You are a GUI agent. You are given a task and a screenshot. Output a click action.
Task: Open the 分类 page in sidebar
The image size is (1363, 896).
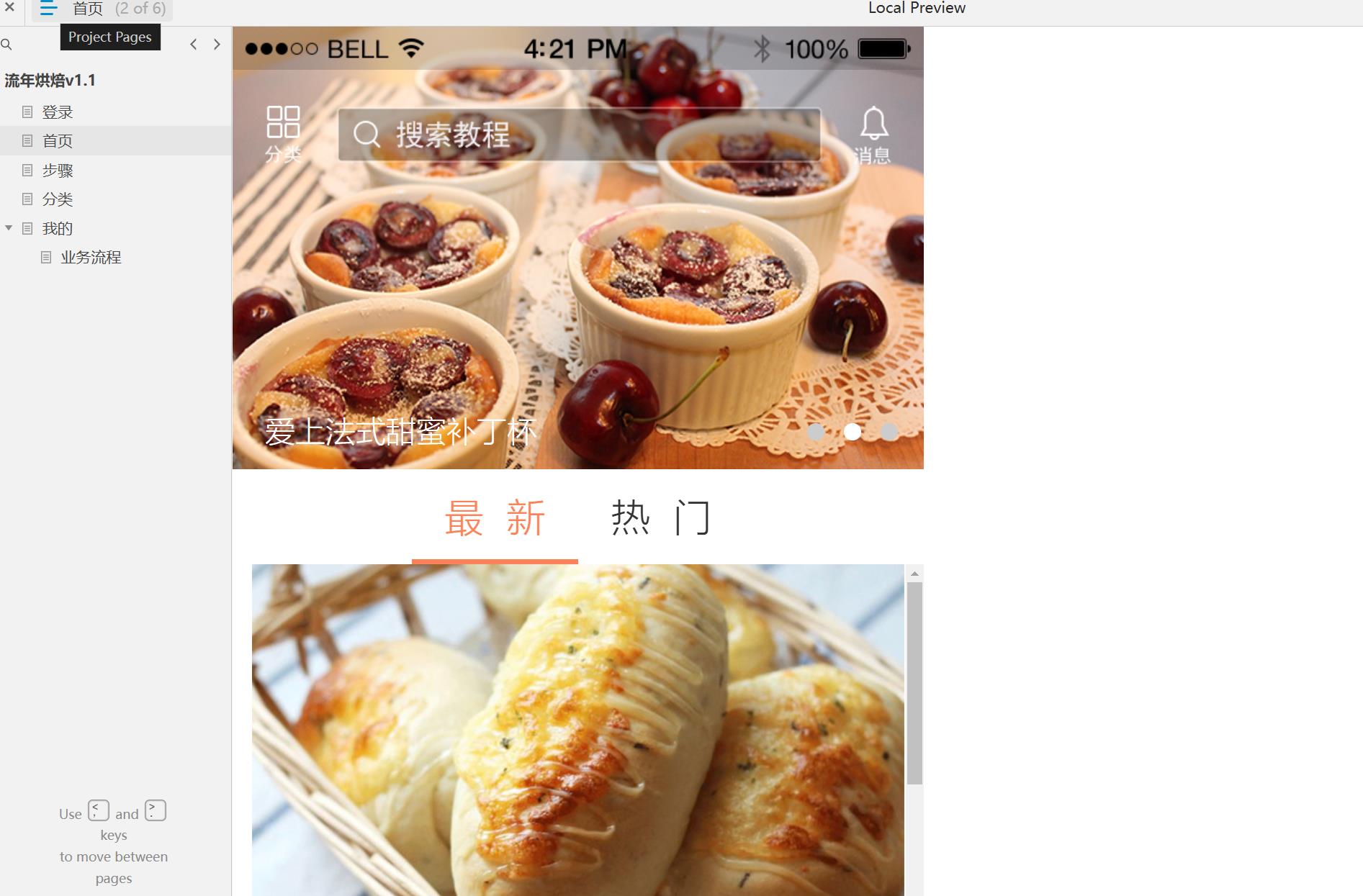(58, 199)
